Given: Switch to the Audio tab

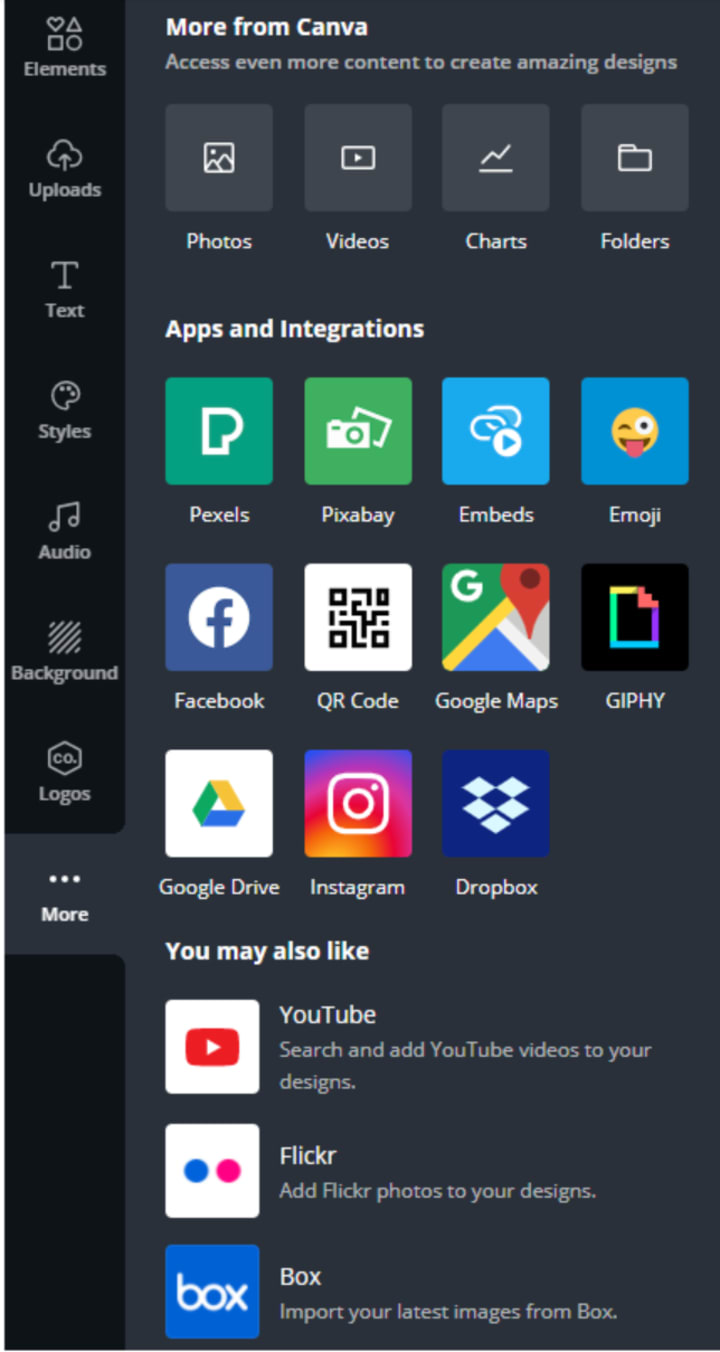Looking at the screenshot, I should [64, 530].
